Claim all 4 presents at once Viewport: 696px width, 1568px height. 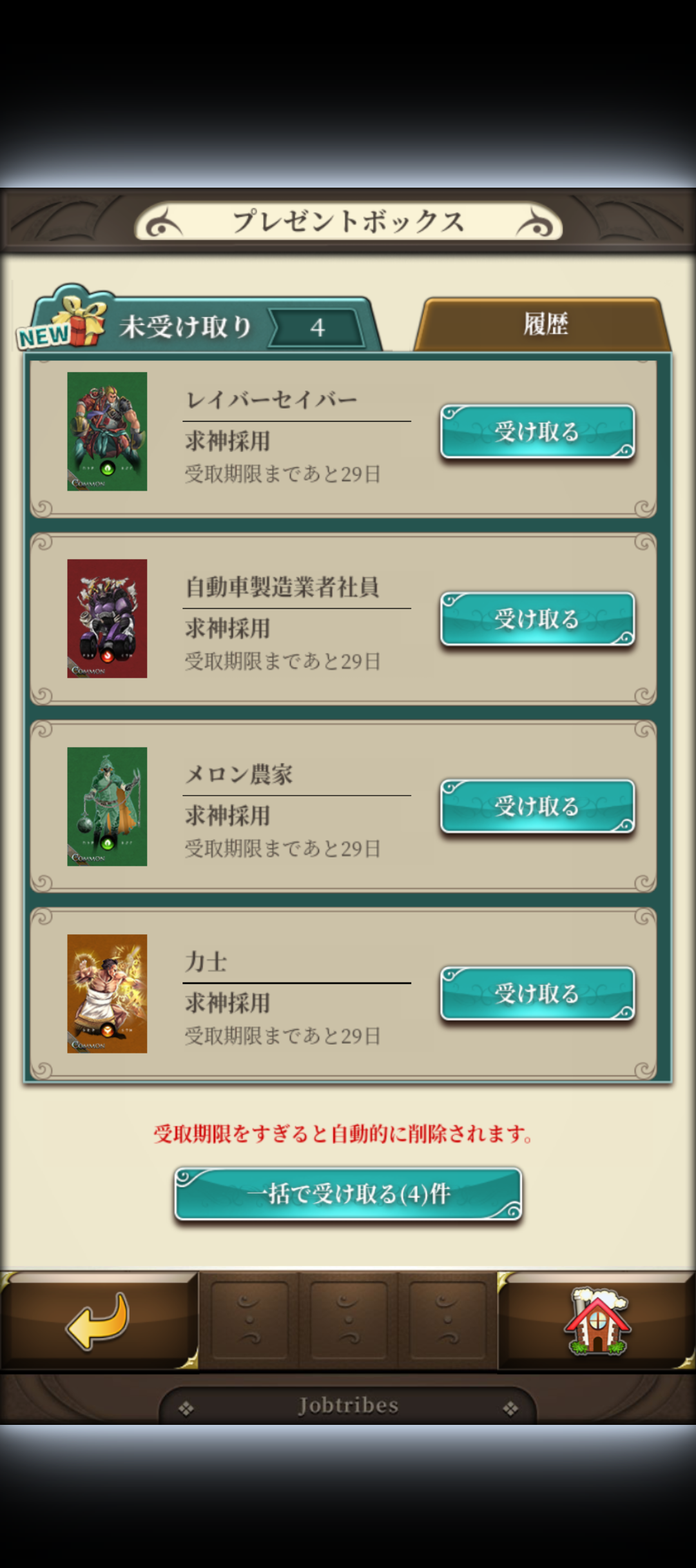pyautogui.click(x=348, y=1194)
